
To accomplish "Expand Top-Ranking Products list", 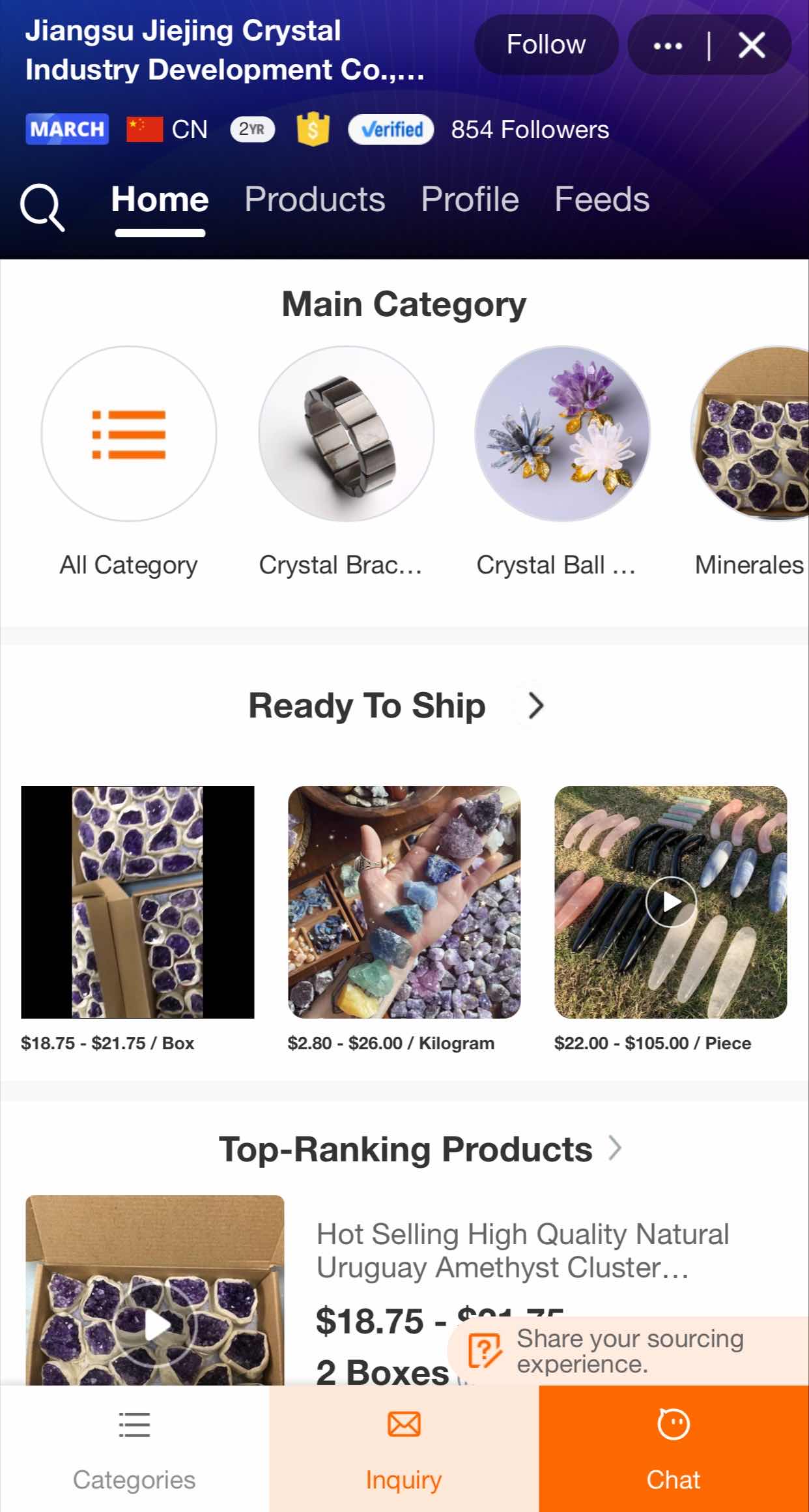I will pos(615,1148).
